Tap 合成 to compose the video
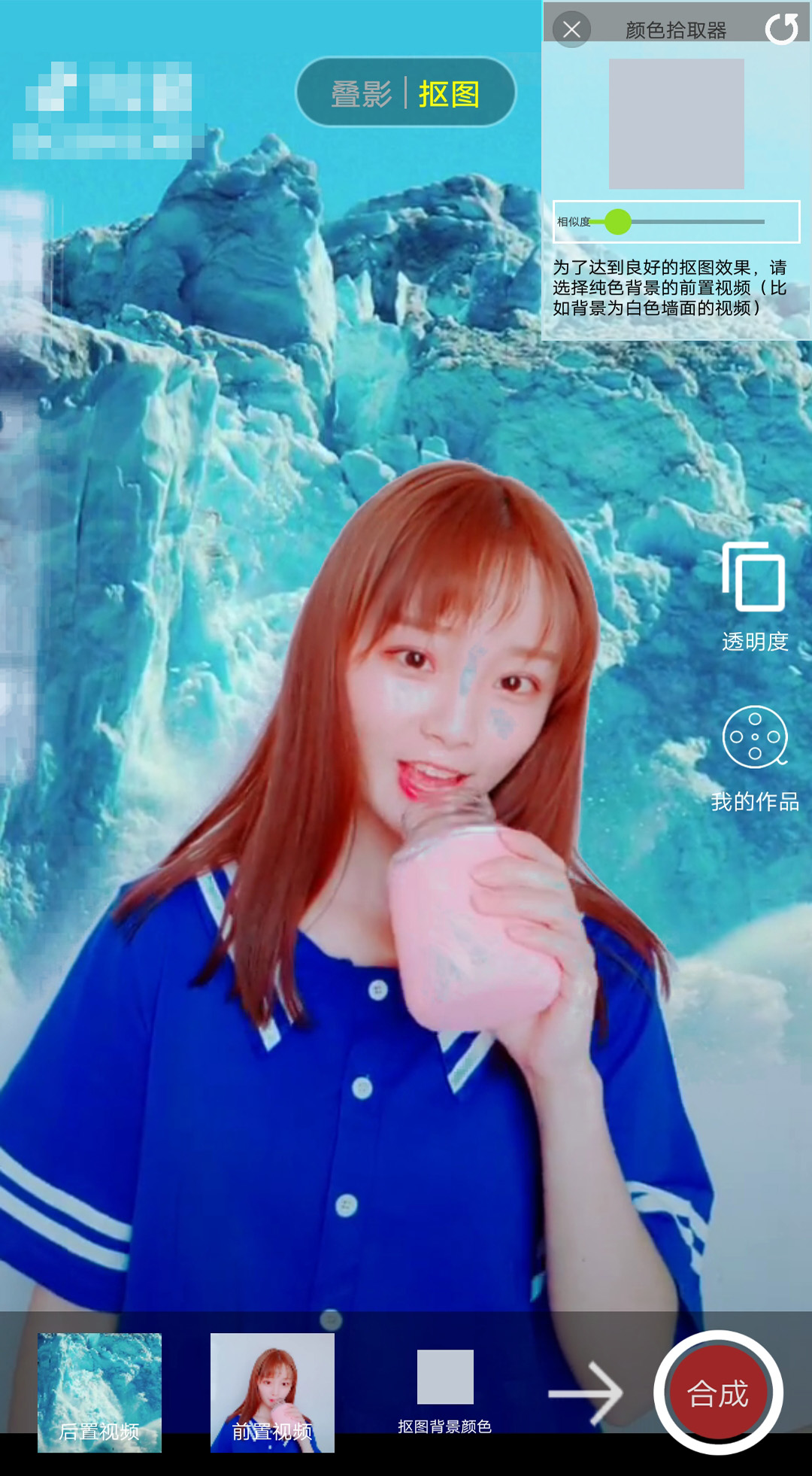Image resolution: width=812 pixels, height=1476 pixels. [718, 1393]
